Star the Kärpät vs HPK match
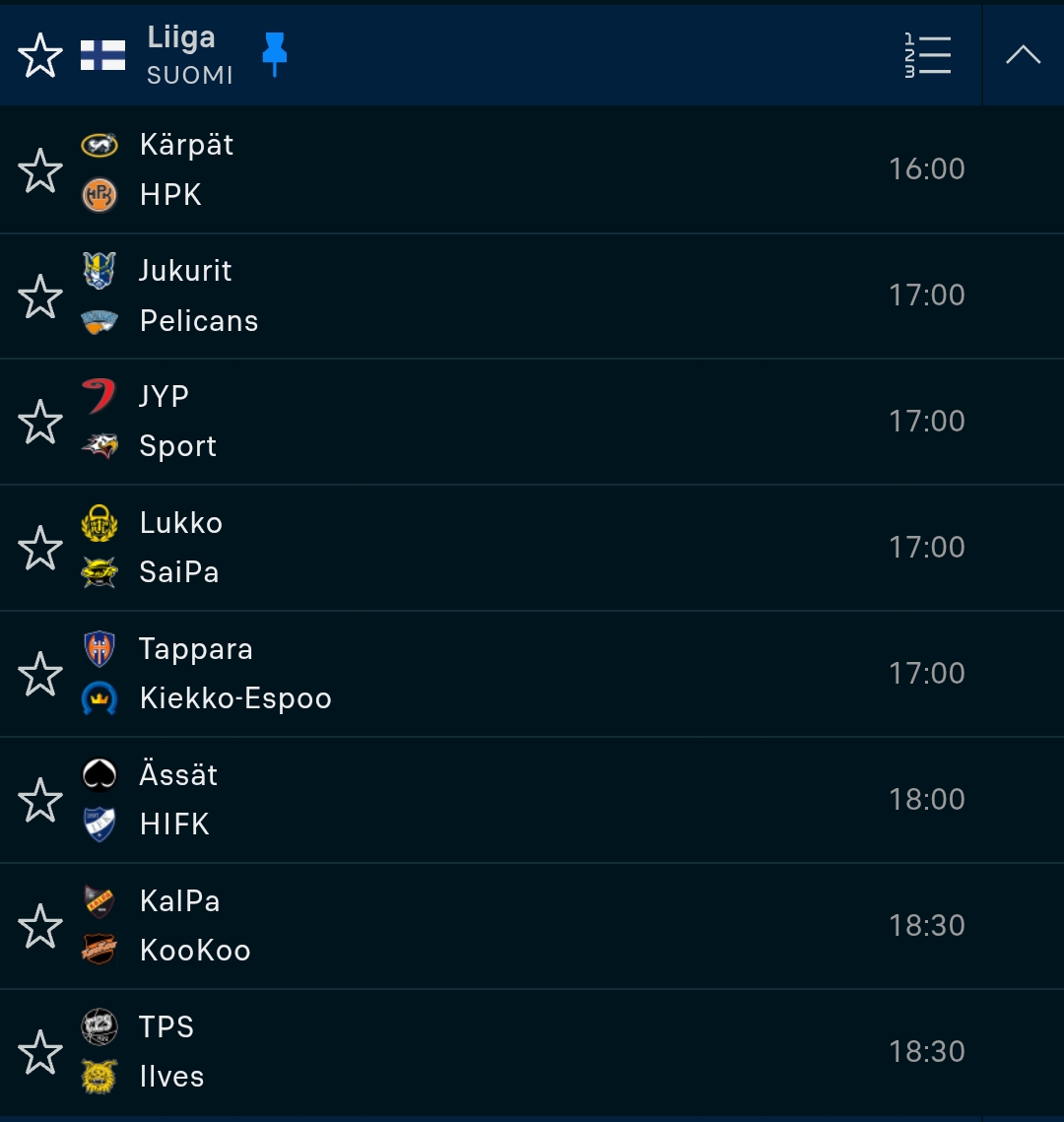This screenshot has width=1064, height=1122. pos(40,170)
